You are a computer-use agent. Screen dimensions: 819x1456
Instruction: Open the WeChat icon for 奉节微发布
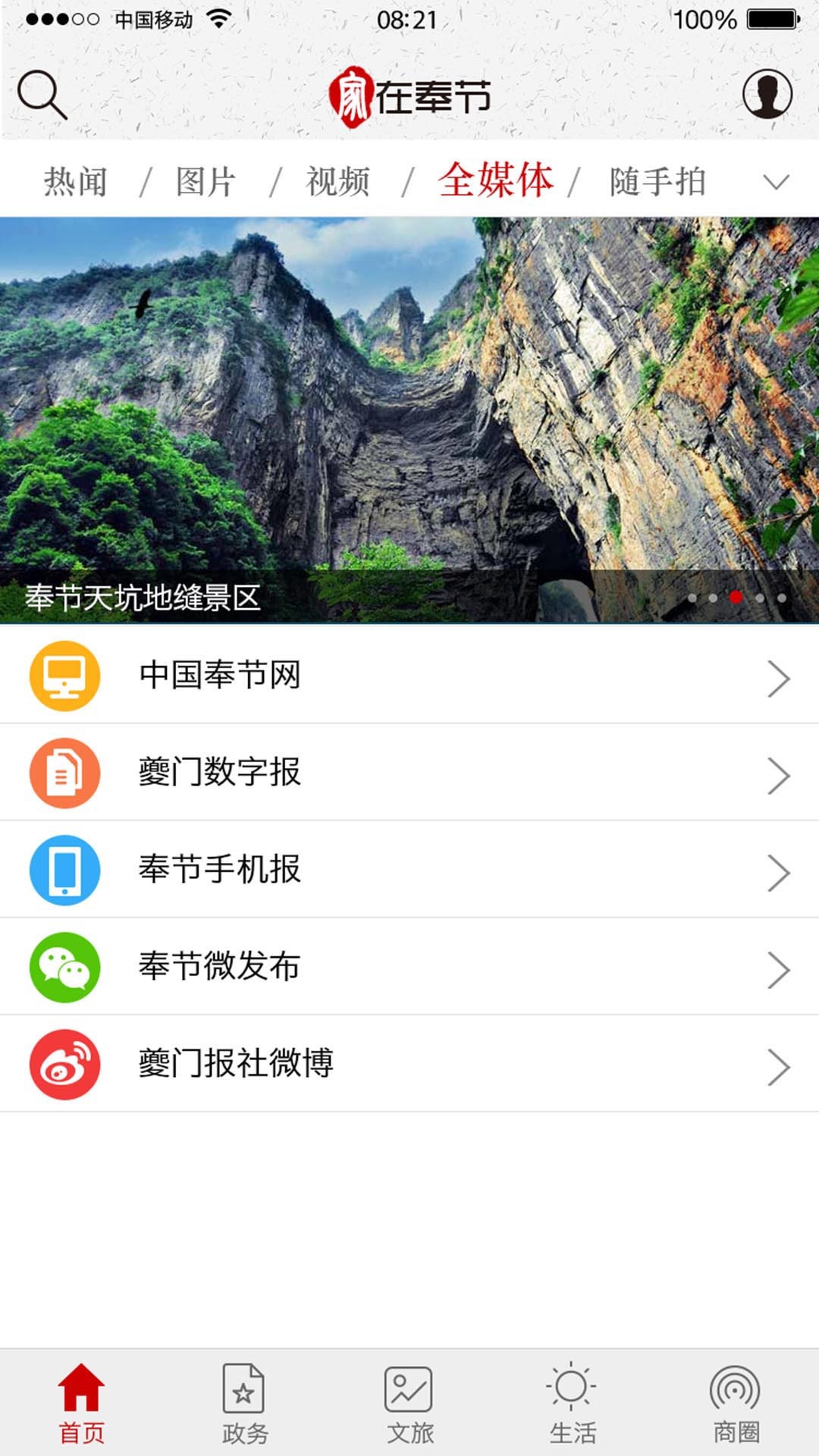tap(67, 967)
